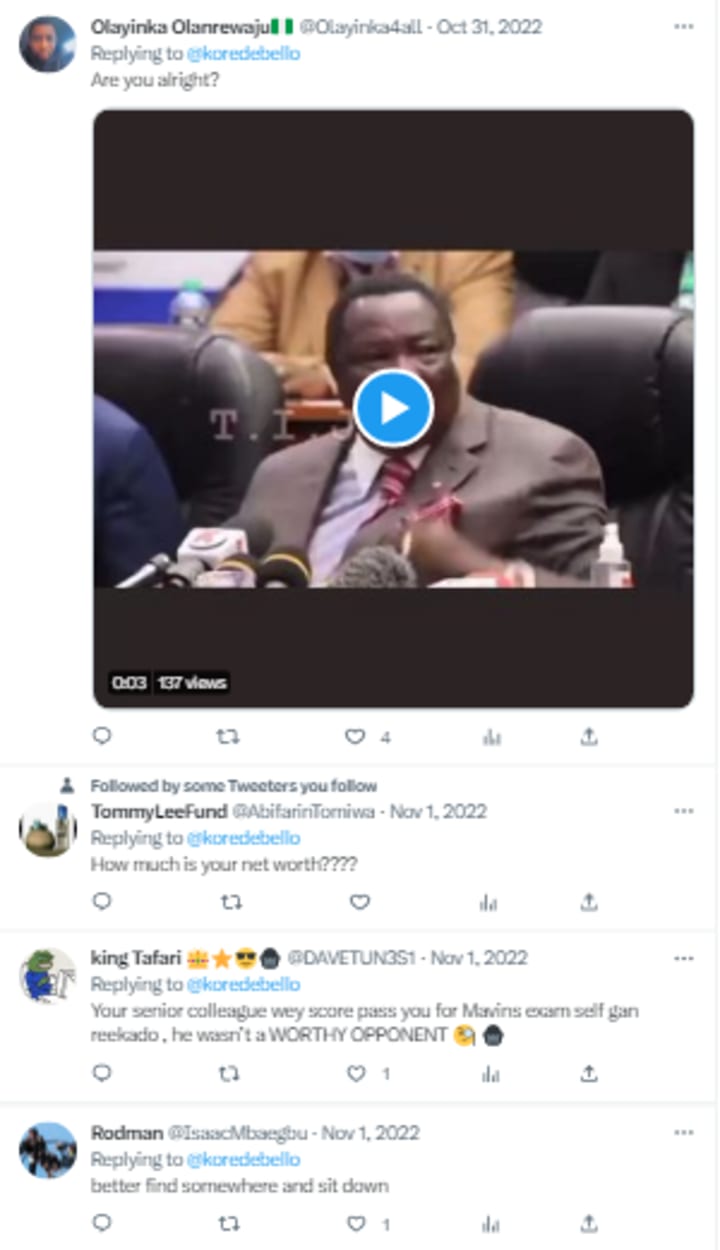This screenshot has width=720, height=1250.
Task: View analytics of Olayinka's reply
Action: pyautogui.click(x=490, y=737)
